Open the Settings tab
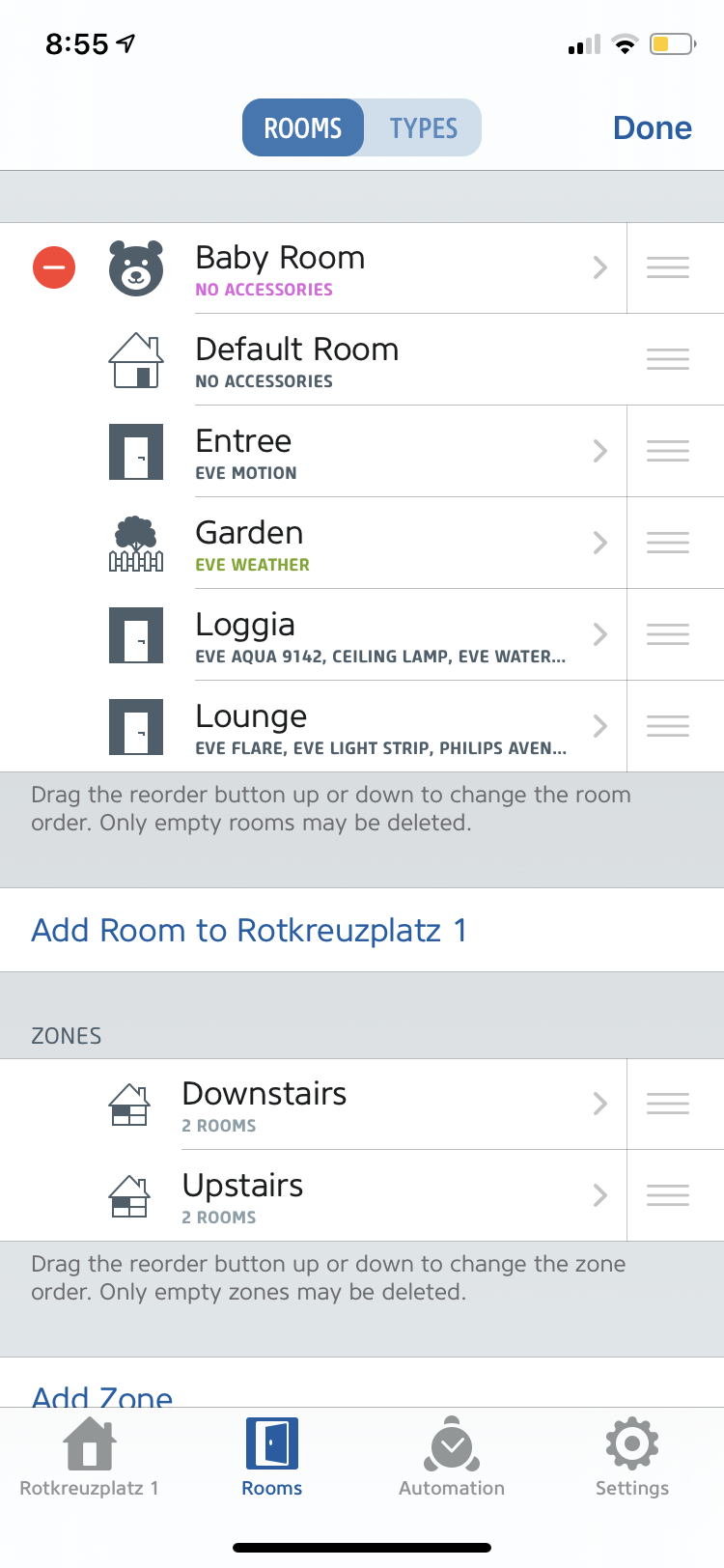The height and width of the screenshot is (1568, 724). pos(632,1457)
